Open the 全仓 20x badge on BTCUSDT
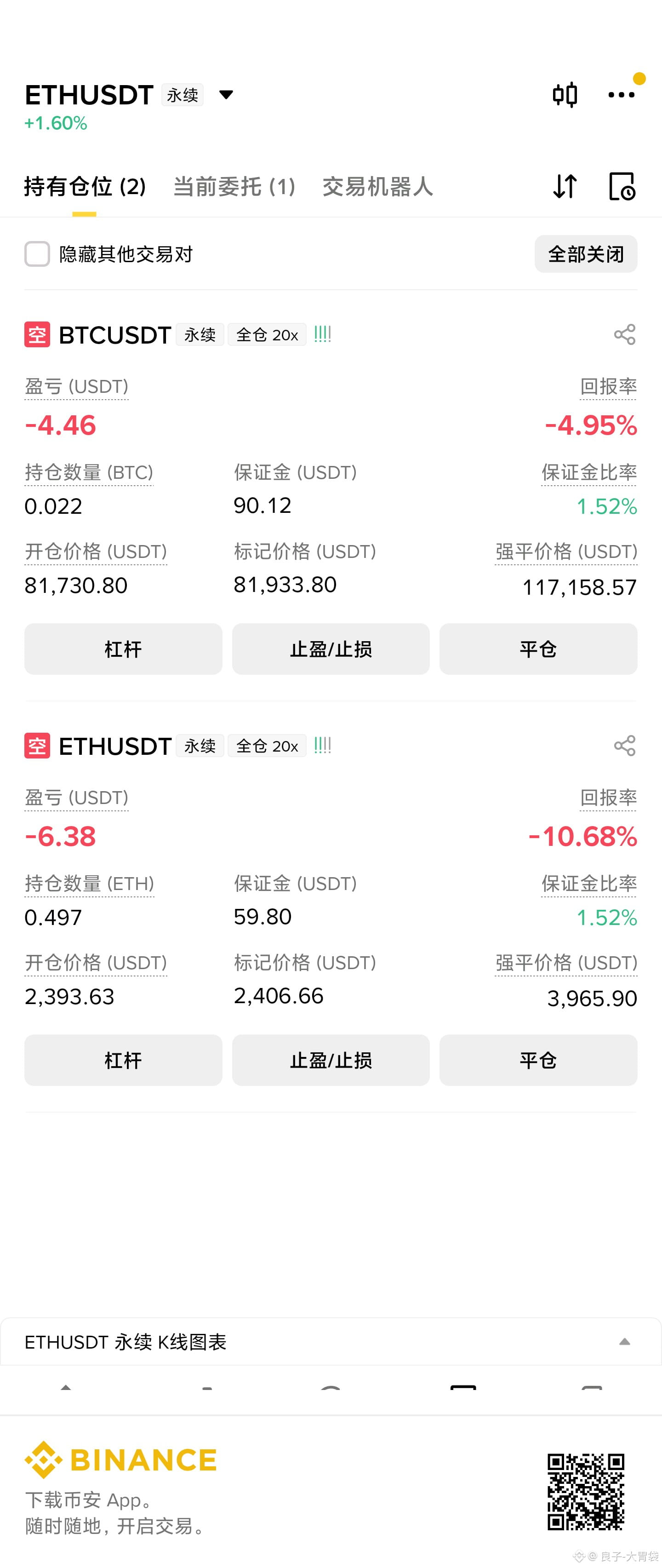The image size is (662, 1568). tap(267, 335)
